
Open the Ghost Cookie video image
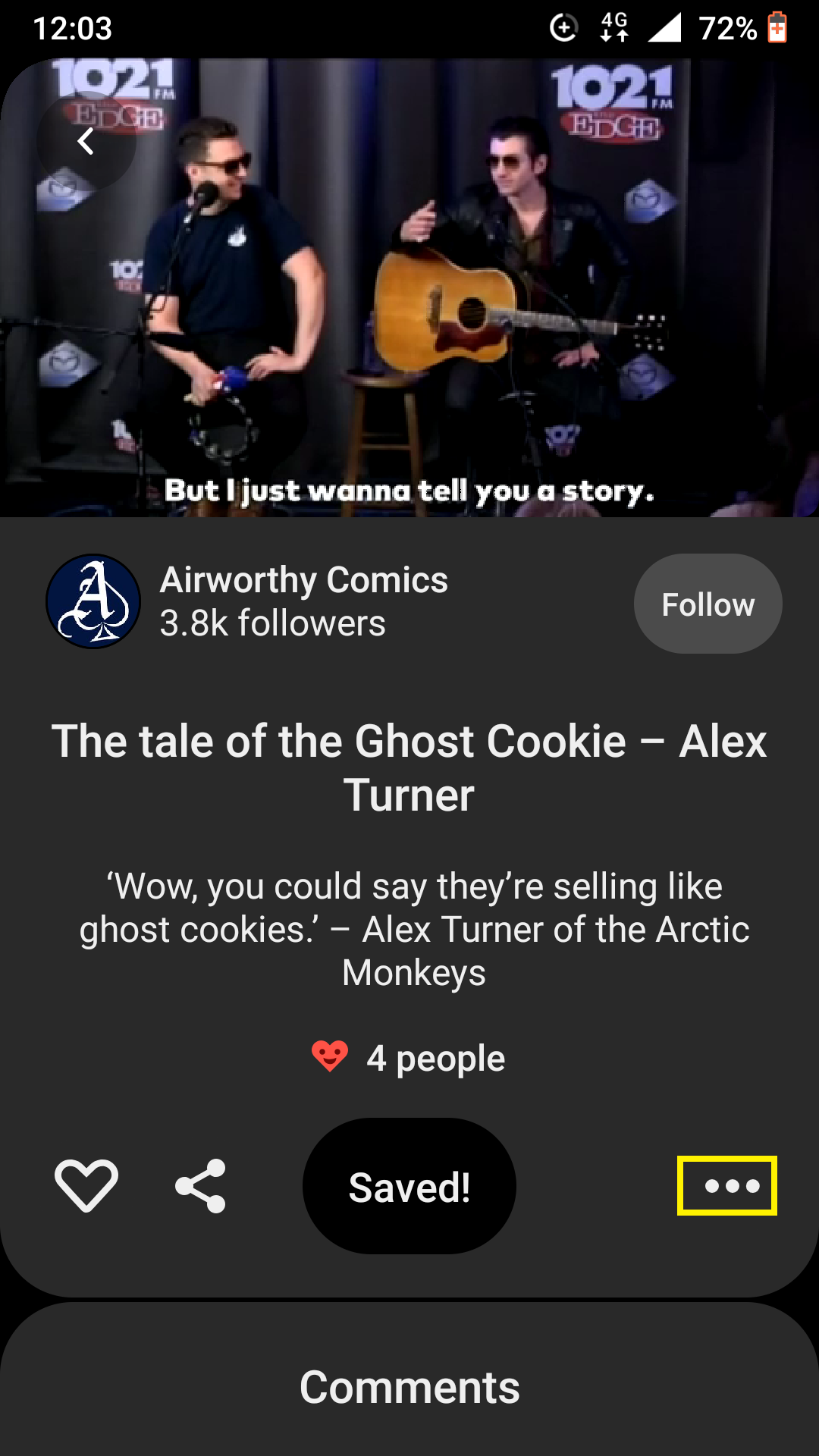tap(409, 288)
